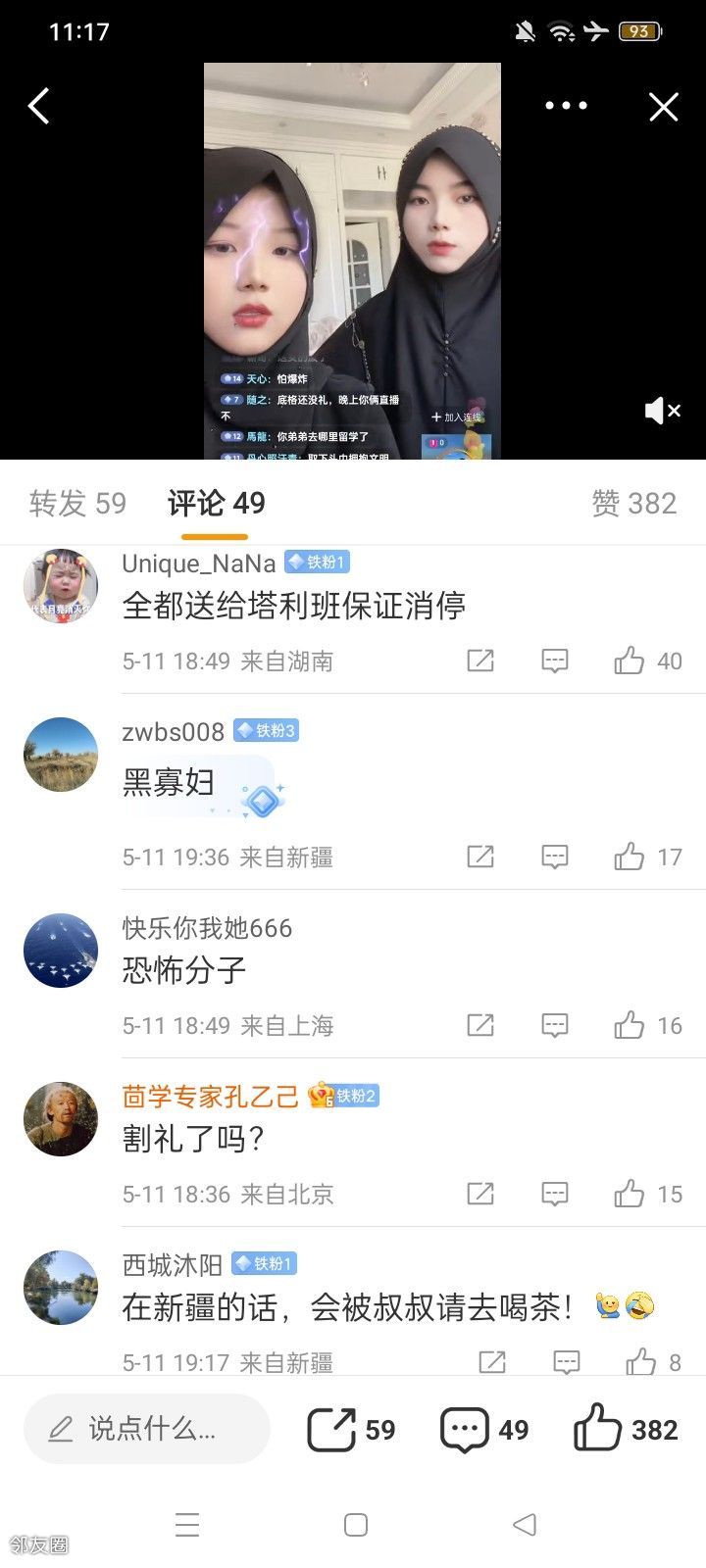
Task: Unmute the video sound
Action: tap(662, 411)
